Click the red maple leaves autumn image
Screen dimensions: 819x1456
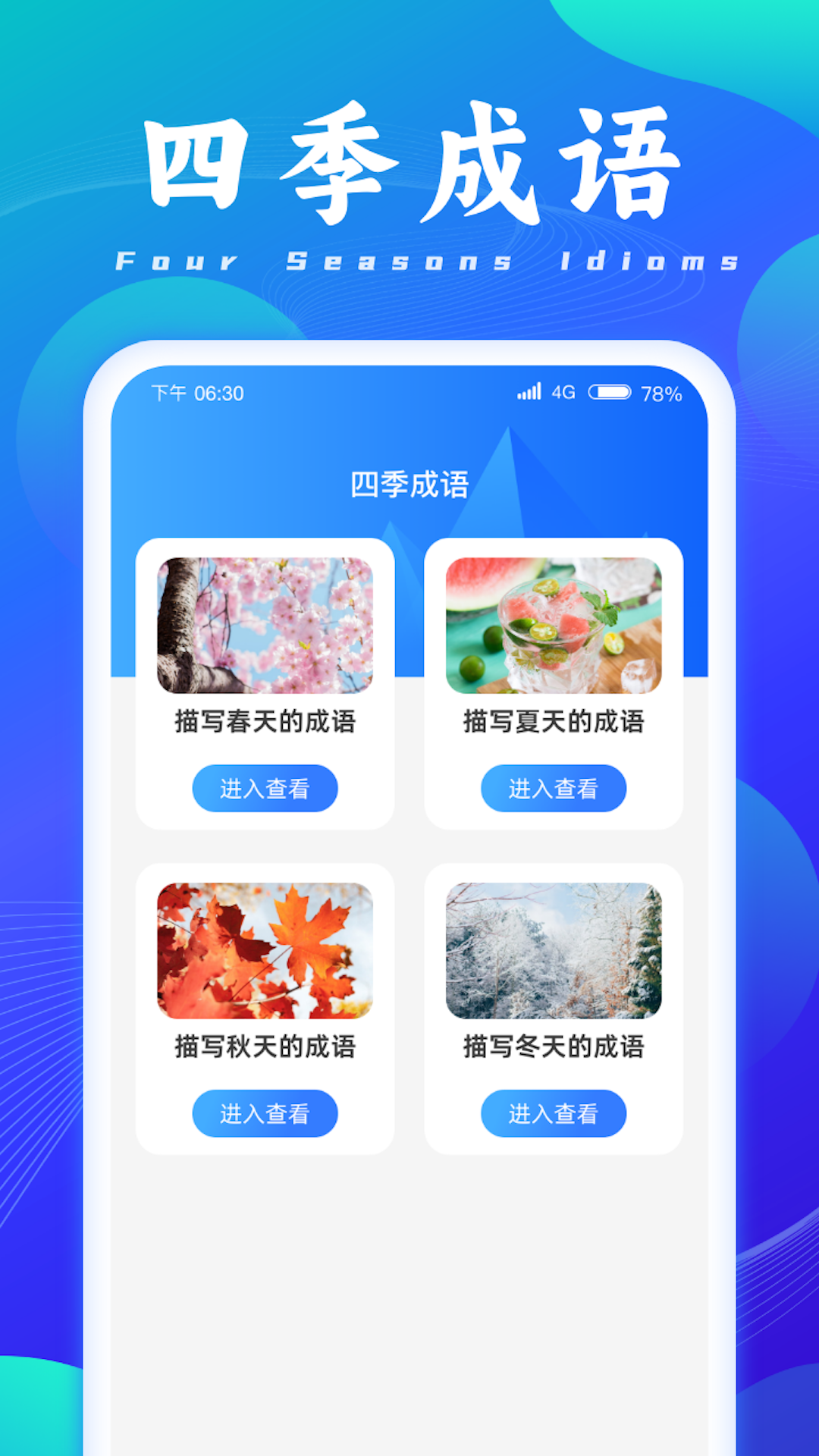tap(267, 950)
